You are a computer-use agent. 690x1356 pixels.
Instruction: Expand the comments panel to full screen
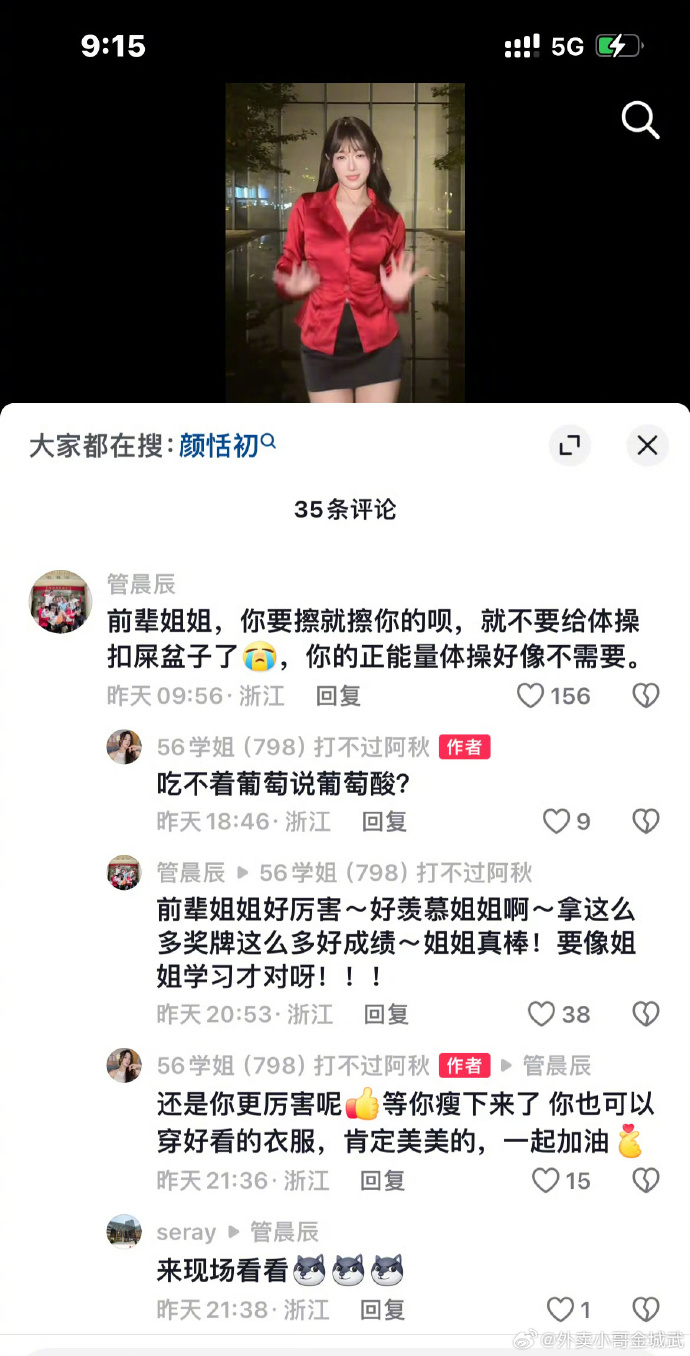coord(570,446)
